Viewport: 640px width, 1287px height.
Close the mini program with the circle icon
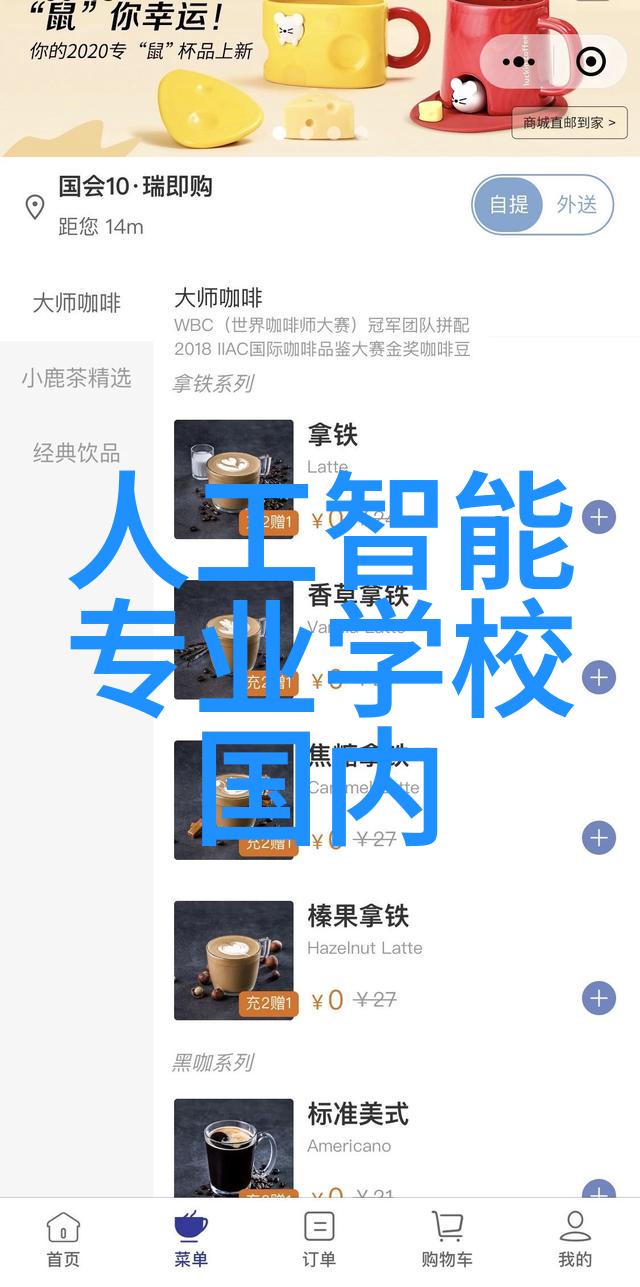click(591, 62)
